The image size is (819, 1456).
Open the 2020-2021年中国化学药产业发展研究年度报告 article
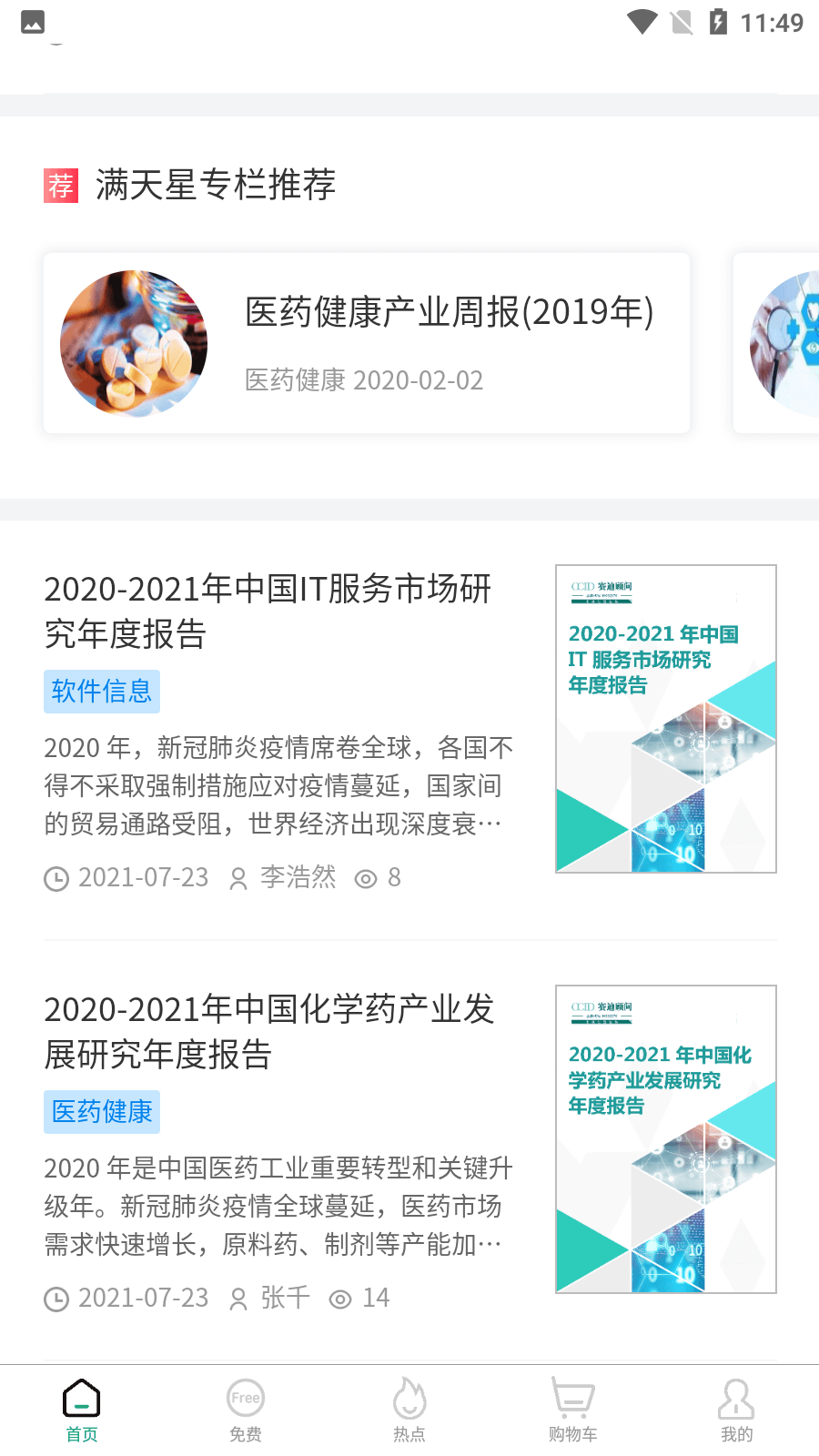coord(269,1031)
